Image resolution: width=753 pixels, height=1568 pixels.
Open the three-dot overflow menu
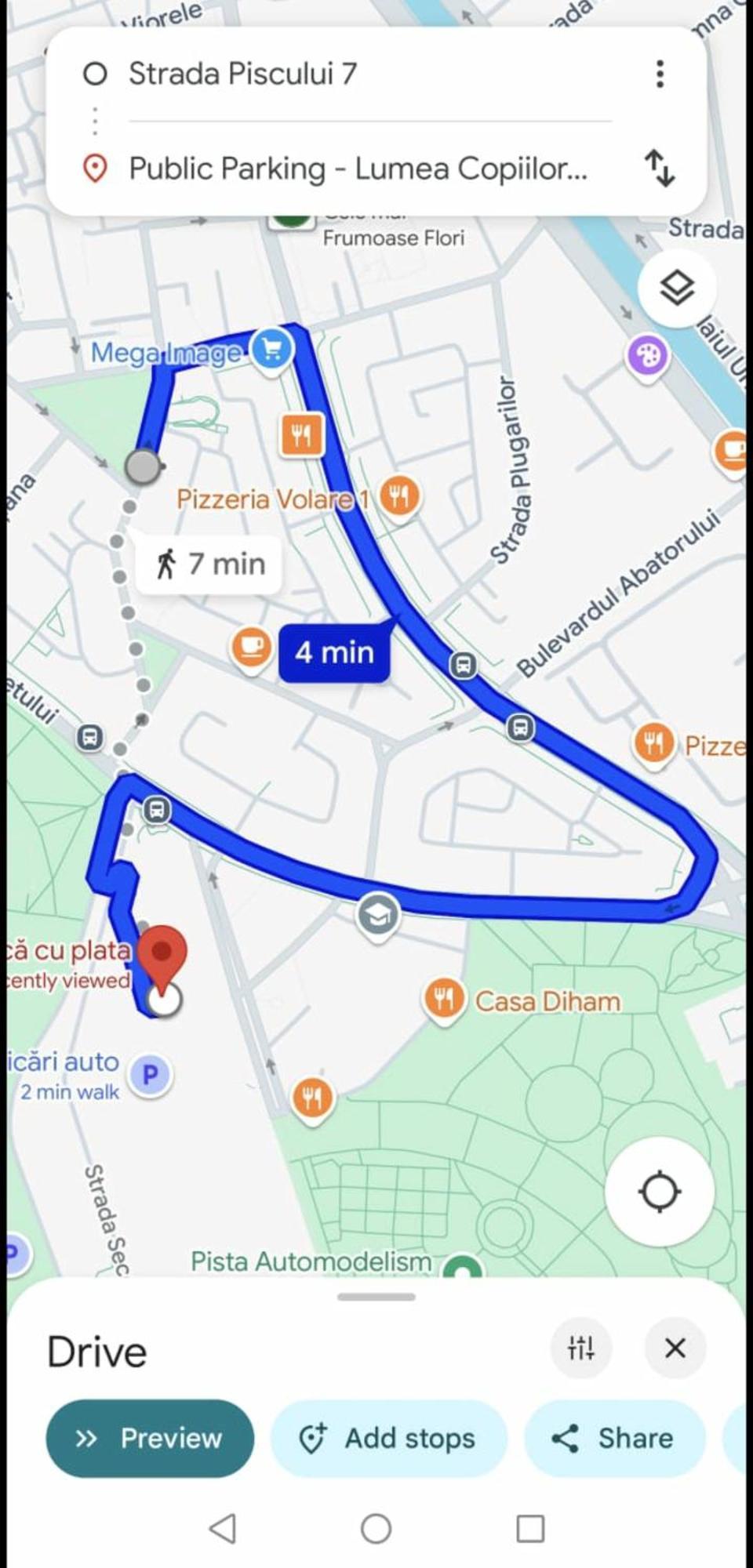coord(660,74)
